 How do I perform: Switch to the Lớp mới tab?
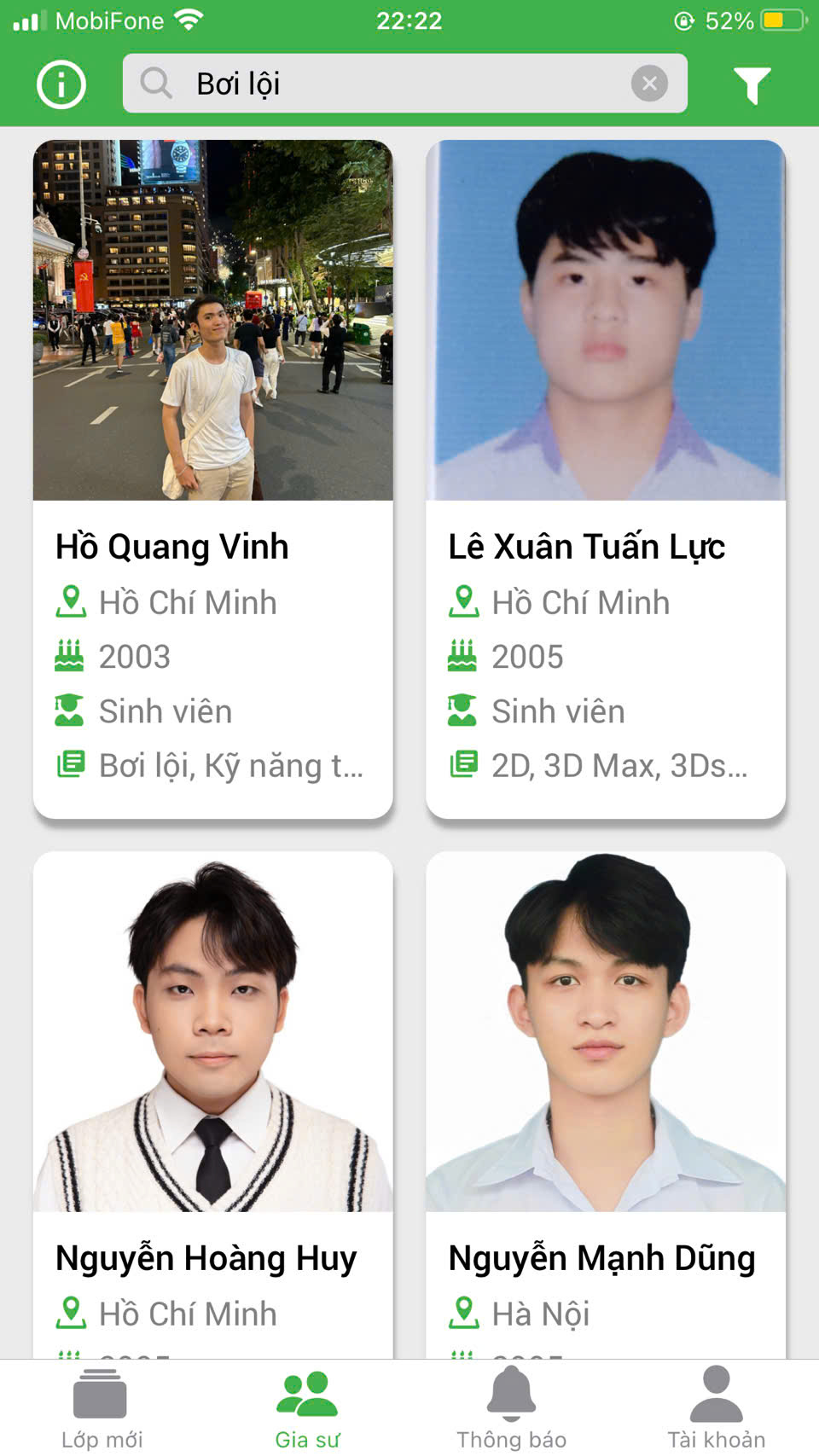102,1407
